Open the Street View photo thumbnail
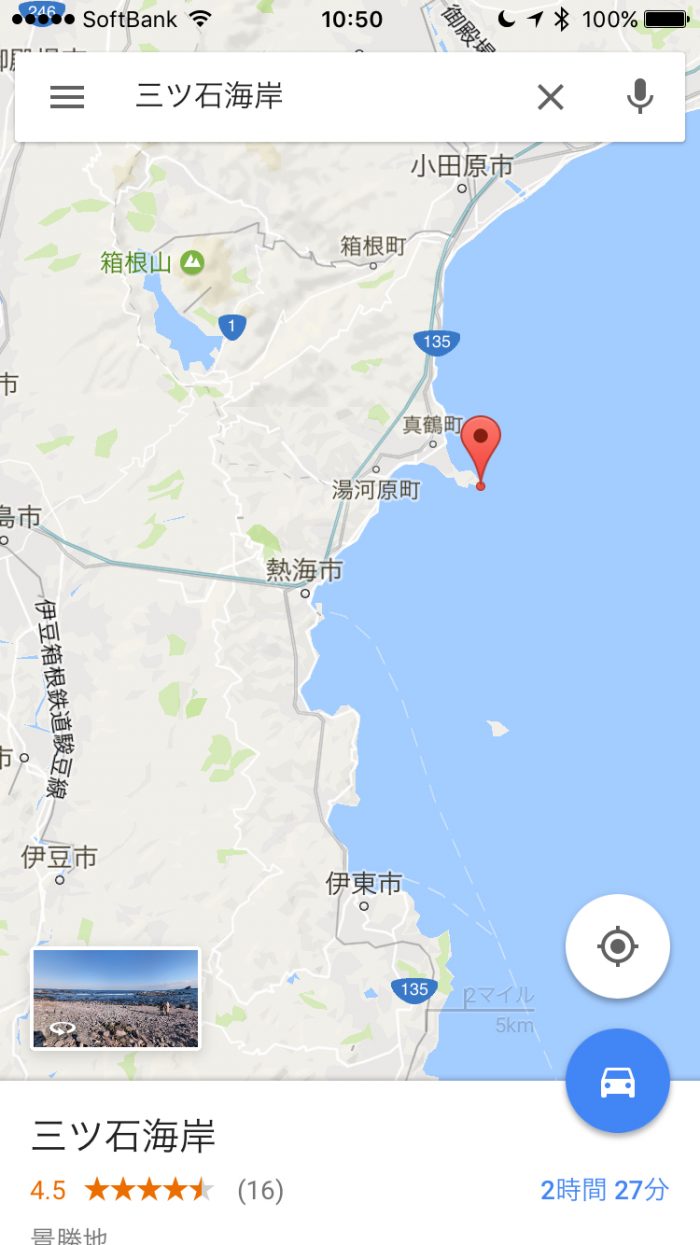The width and height of the screenshot is (700, 1245). 116,998
